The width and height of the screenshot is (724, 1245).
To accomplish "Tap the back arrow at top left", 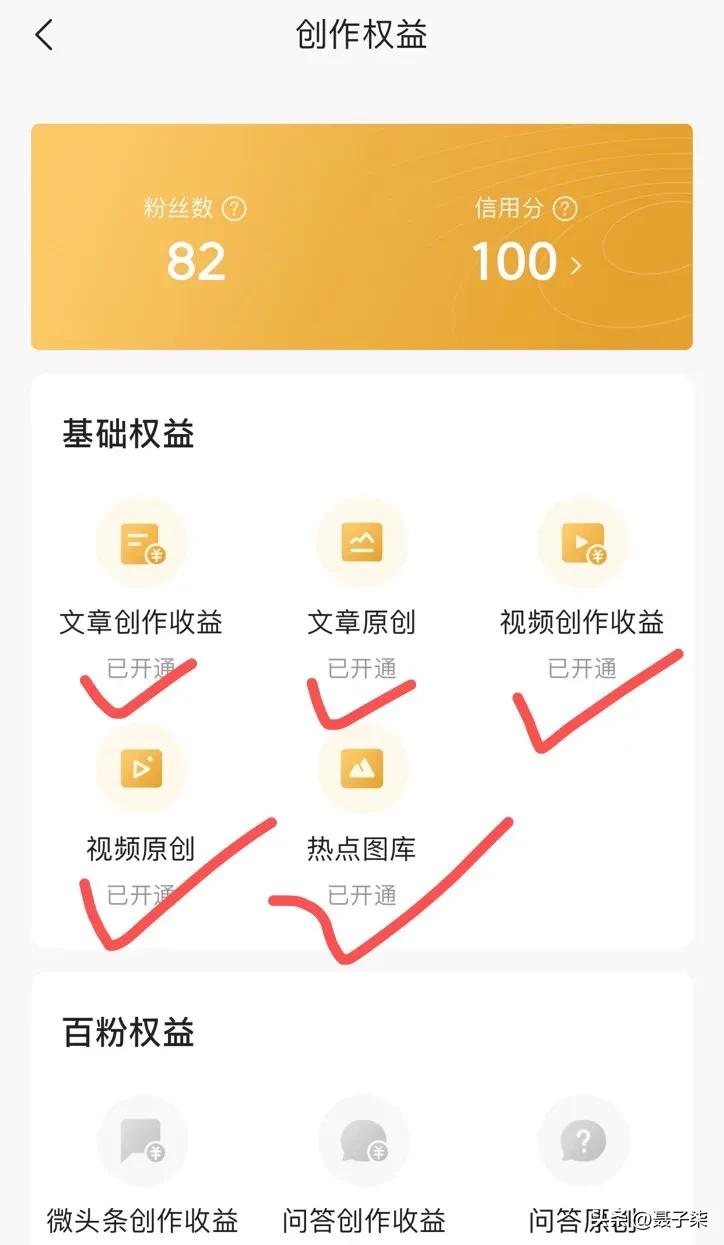I will point(42,33).
